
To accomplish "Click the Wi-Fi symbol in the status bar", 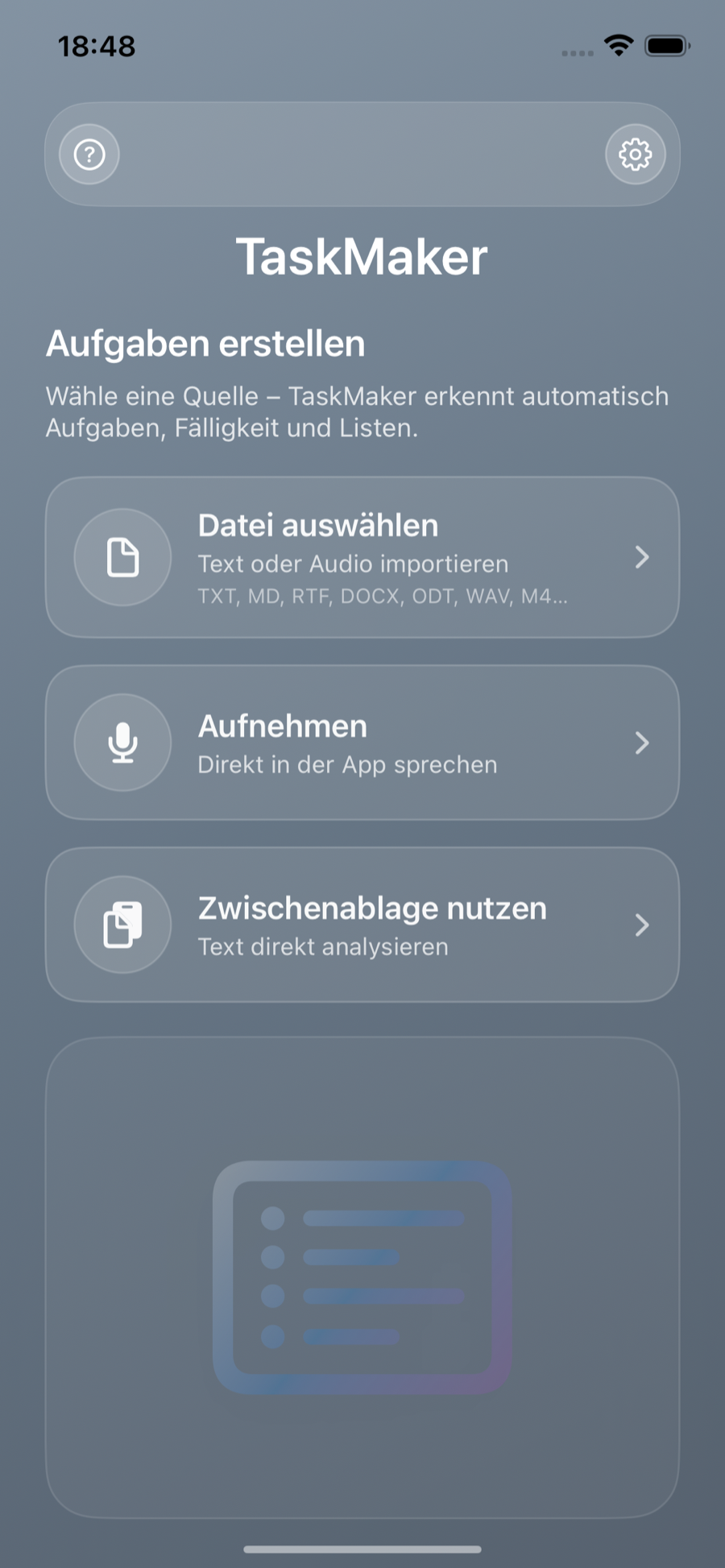I will (617, 47).
